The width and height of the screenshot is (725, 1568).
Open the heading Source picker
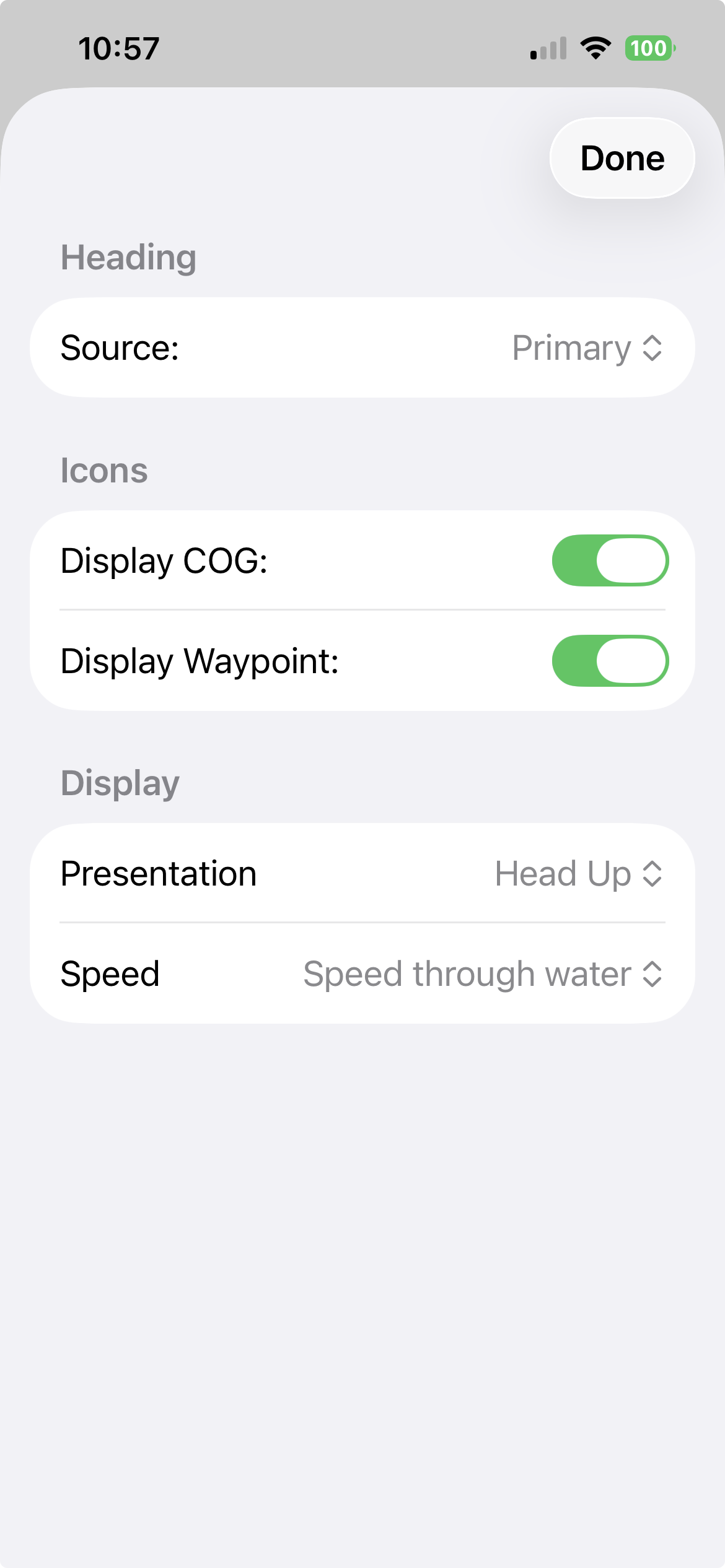click(x=587, y=348)
